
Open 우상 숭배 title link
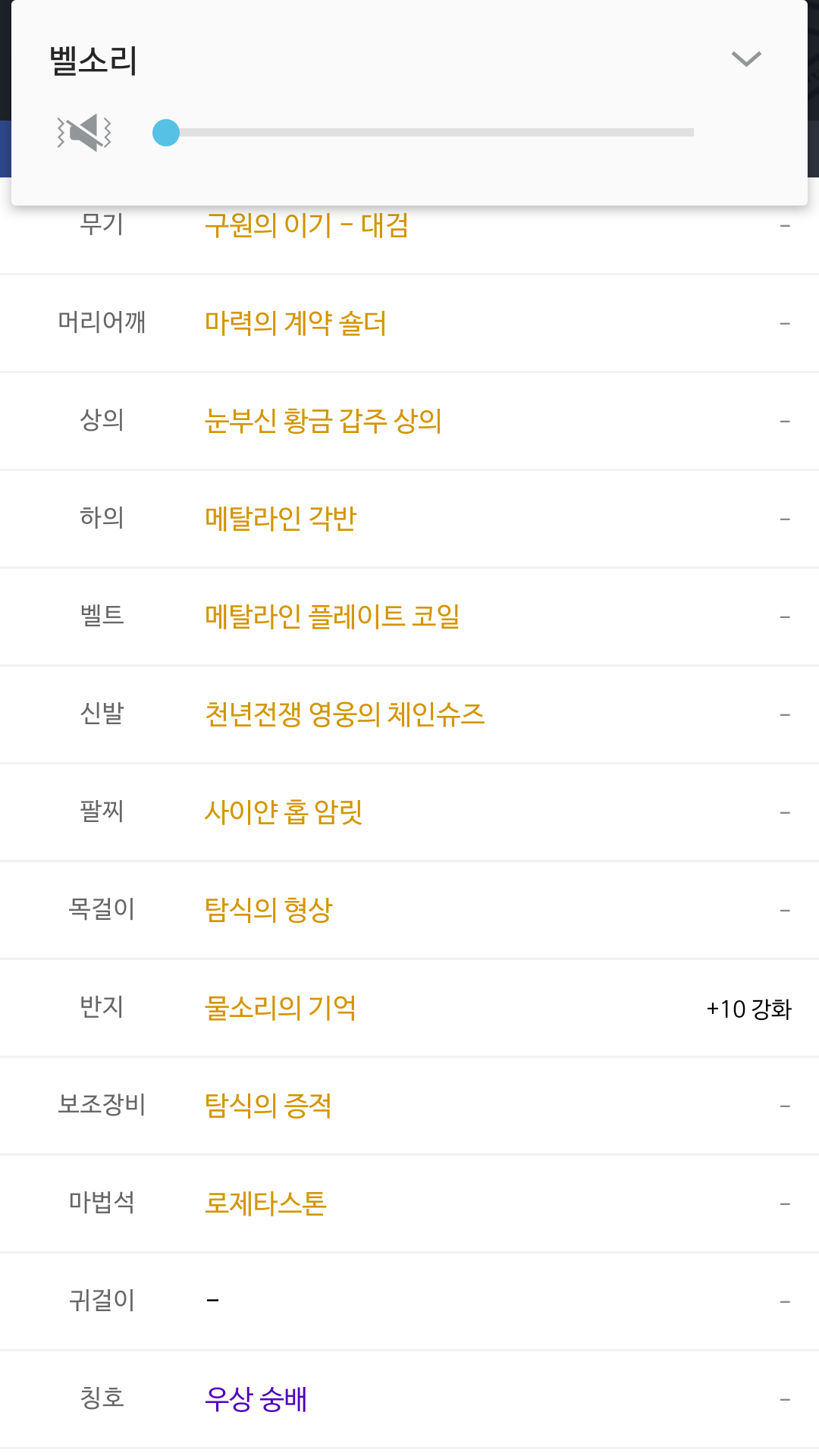[x=256, y=1399]
